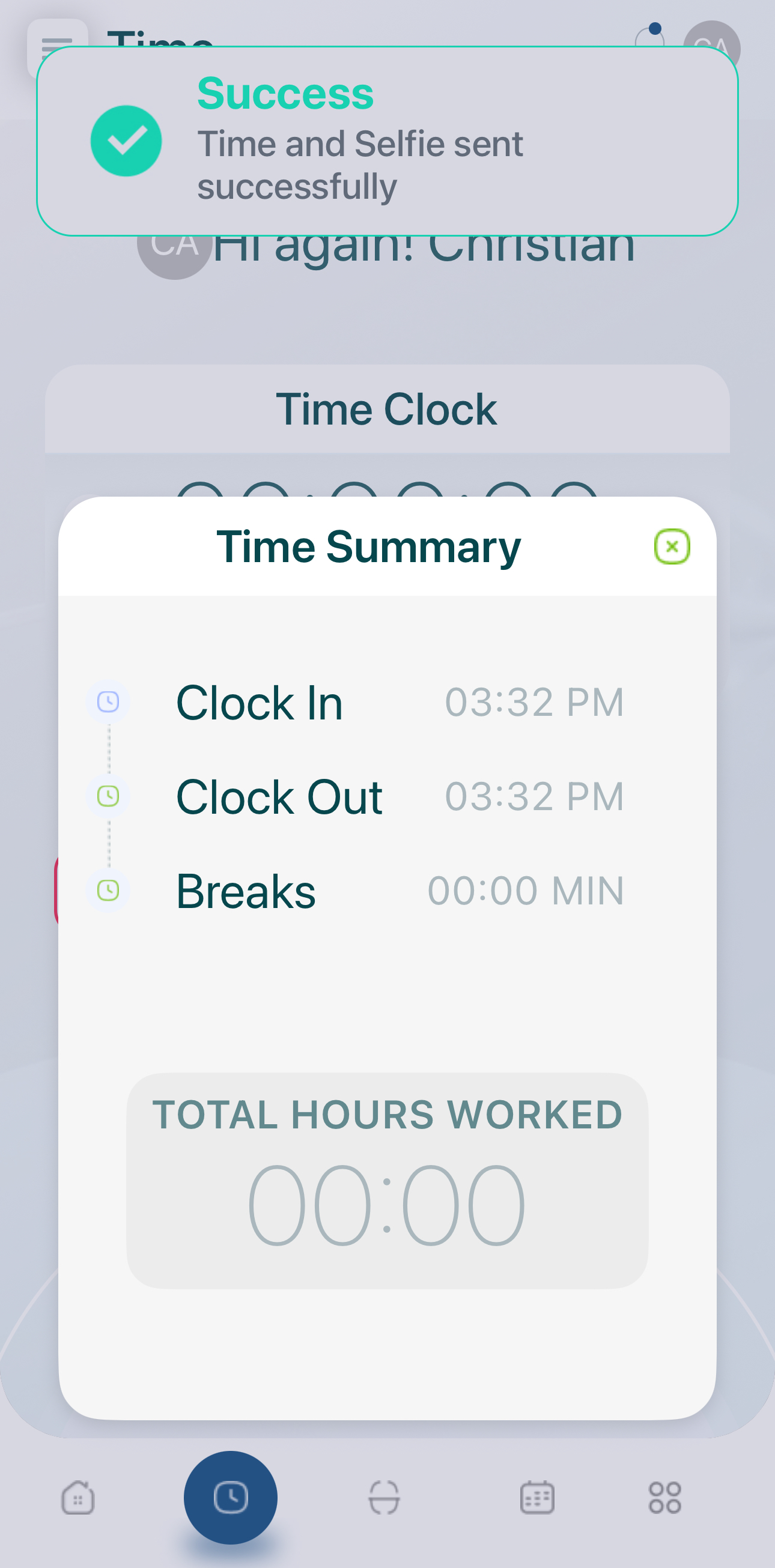
Task: Select the time clock tab
Action: 231,1497
